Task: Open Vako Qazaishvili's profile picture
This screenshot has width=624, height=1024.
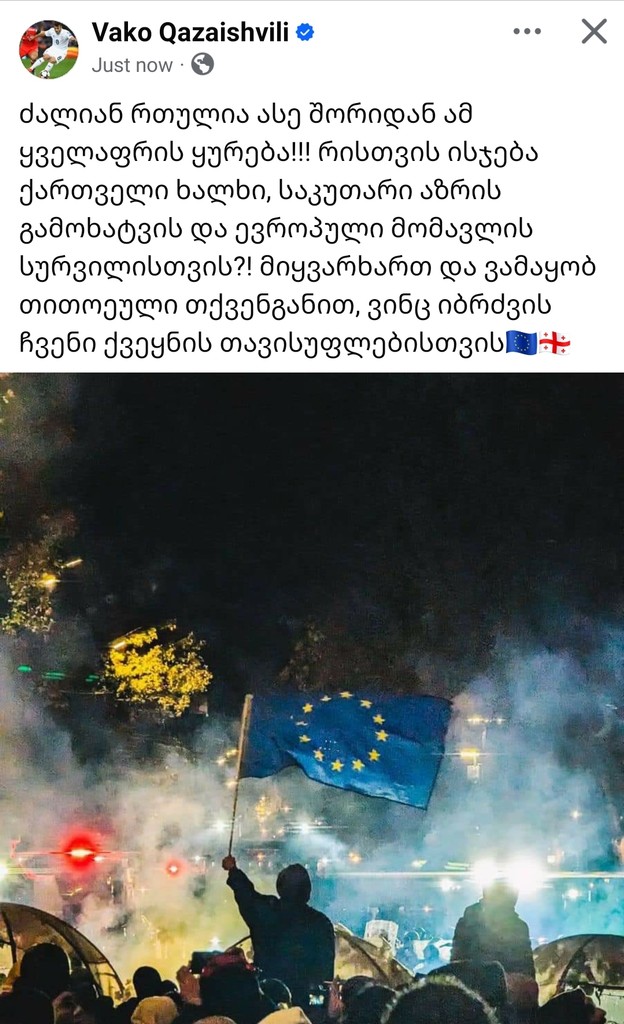Action: (48, 48)
